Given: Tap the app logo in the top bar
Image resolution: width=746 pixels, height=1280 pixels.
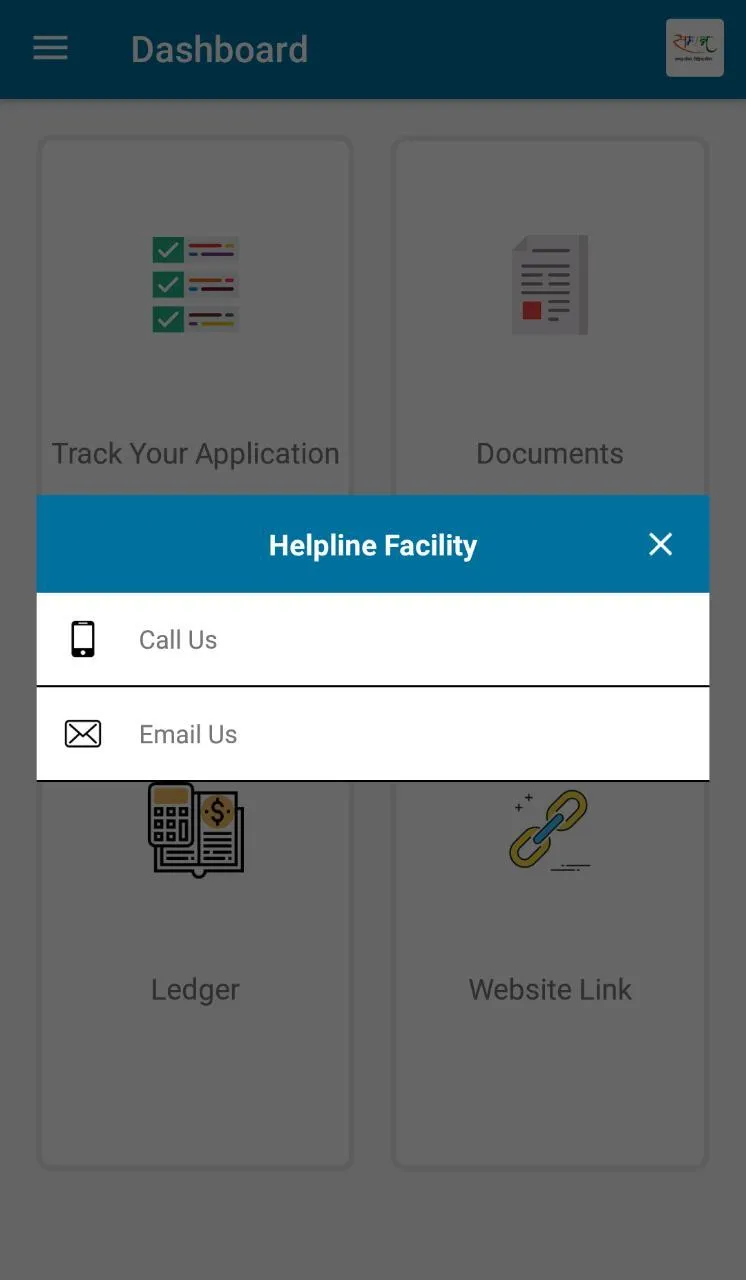Looking at the screenshot, I should click(x=694, y=47).
